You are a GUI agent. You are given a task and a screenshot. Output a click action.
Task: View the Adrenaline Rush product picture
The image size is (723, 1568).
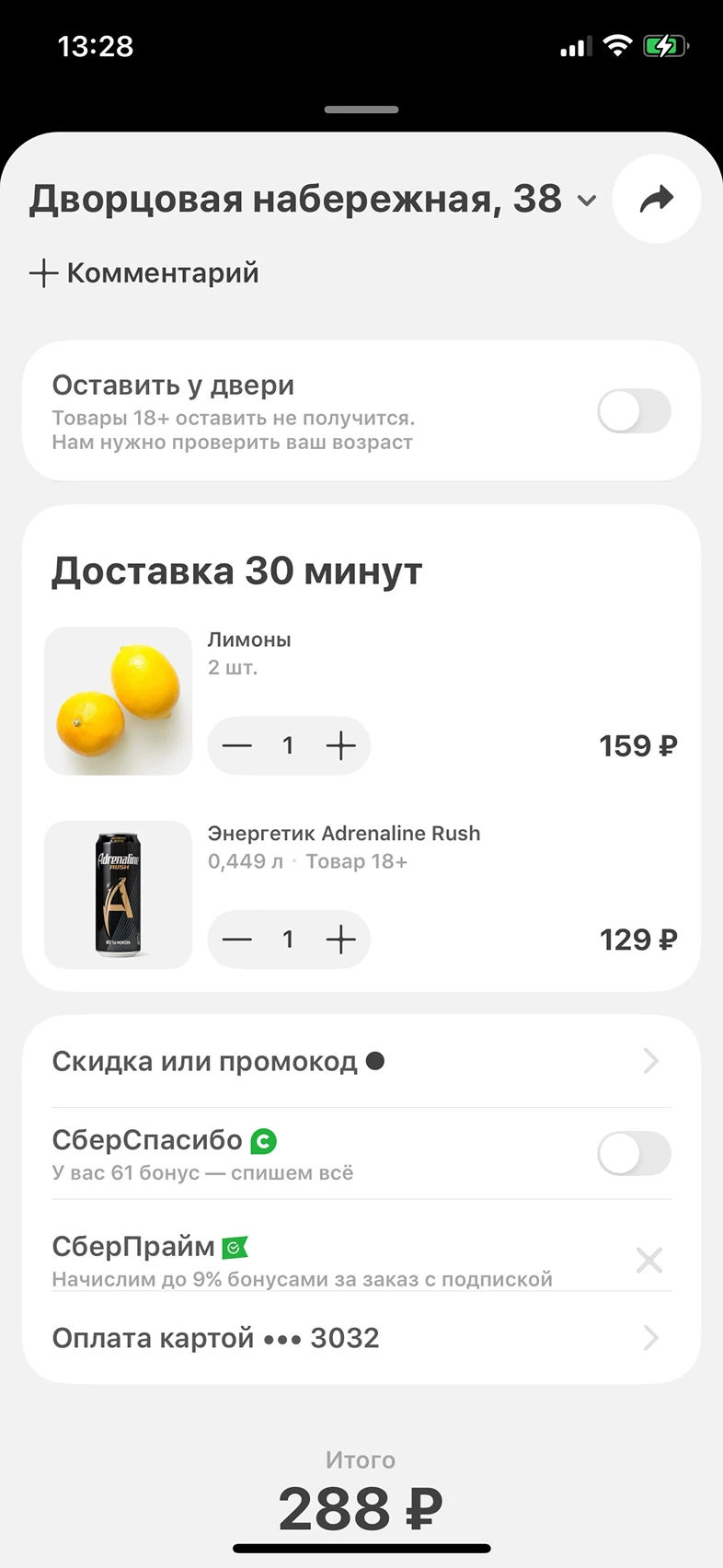pos(119,894)
